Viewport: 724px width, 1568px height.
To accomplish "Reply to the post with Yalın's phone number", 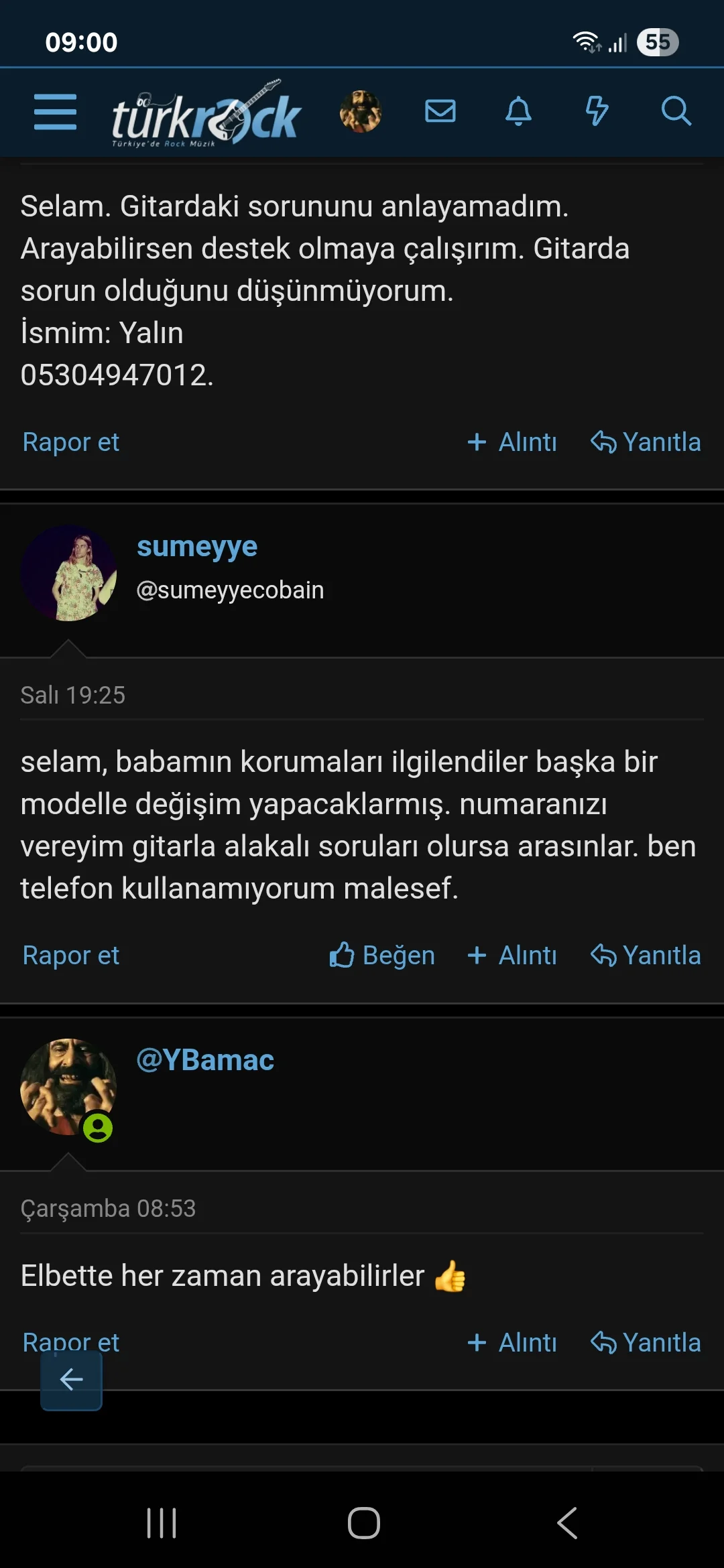I will click(x=646, y=442).
